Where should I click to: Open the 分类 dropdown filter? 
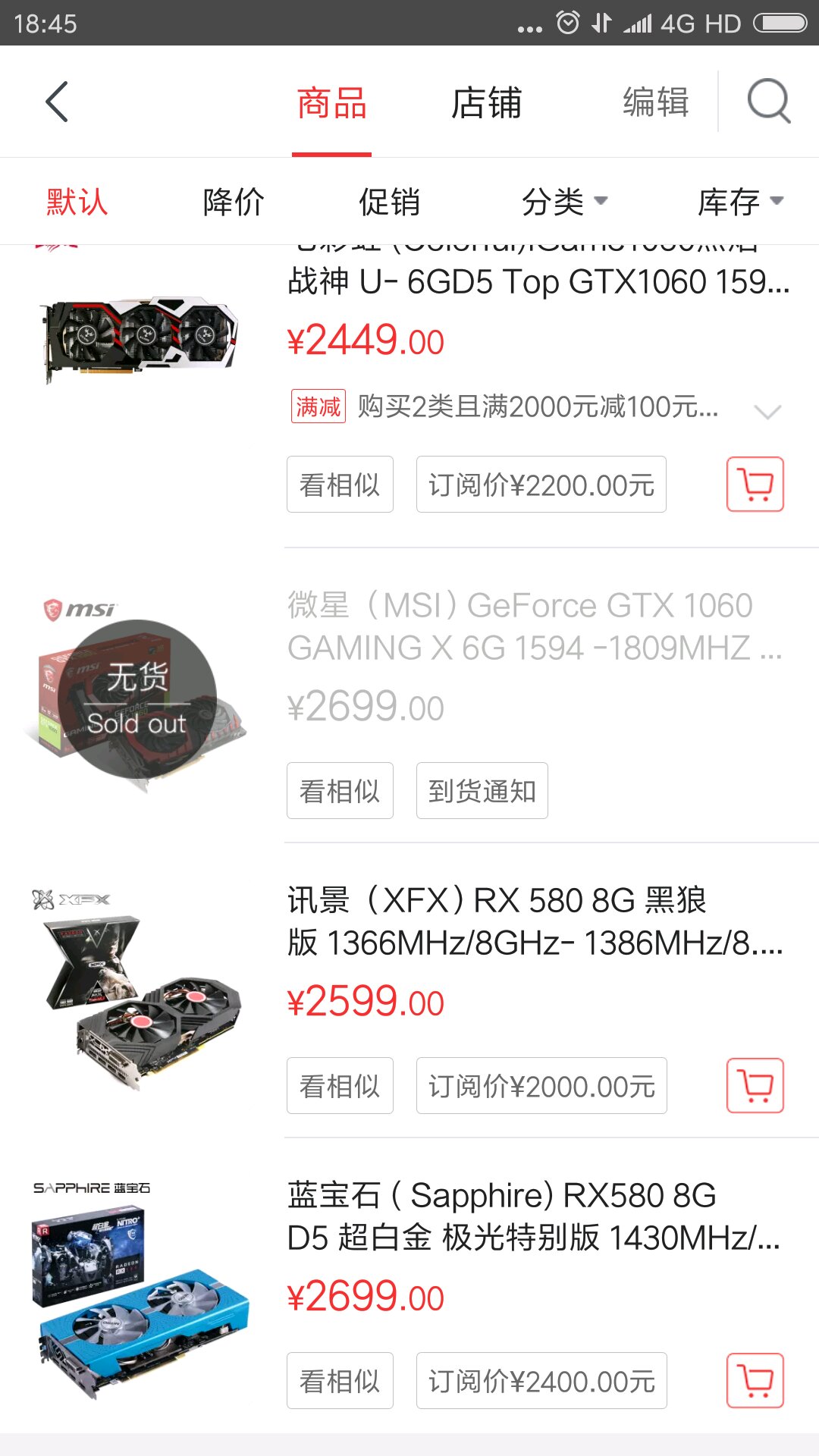click(564, 202)
